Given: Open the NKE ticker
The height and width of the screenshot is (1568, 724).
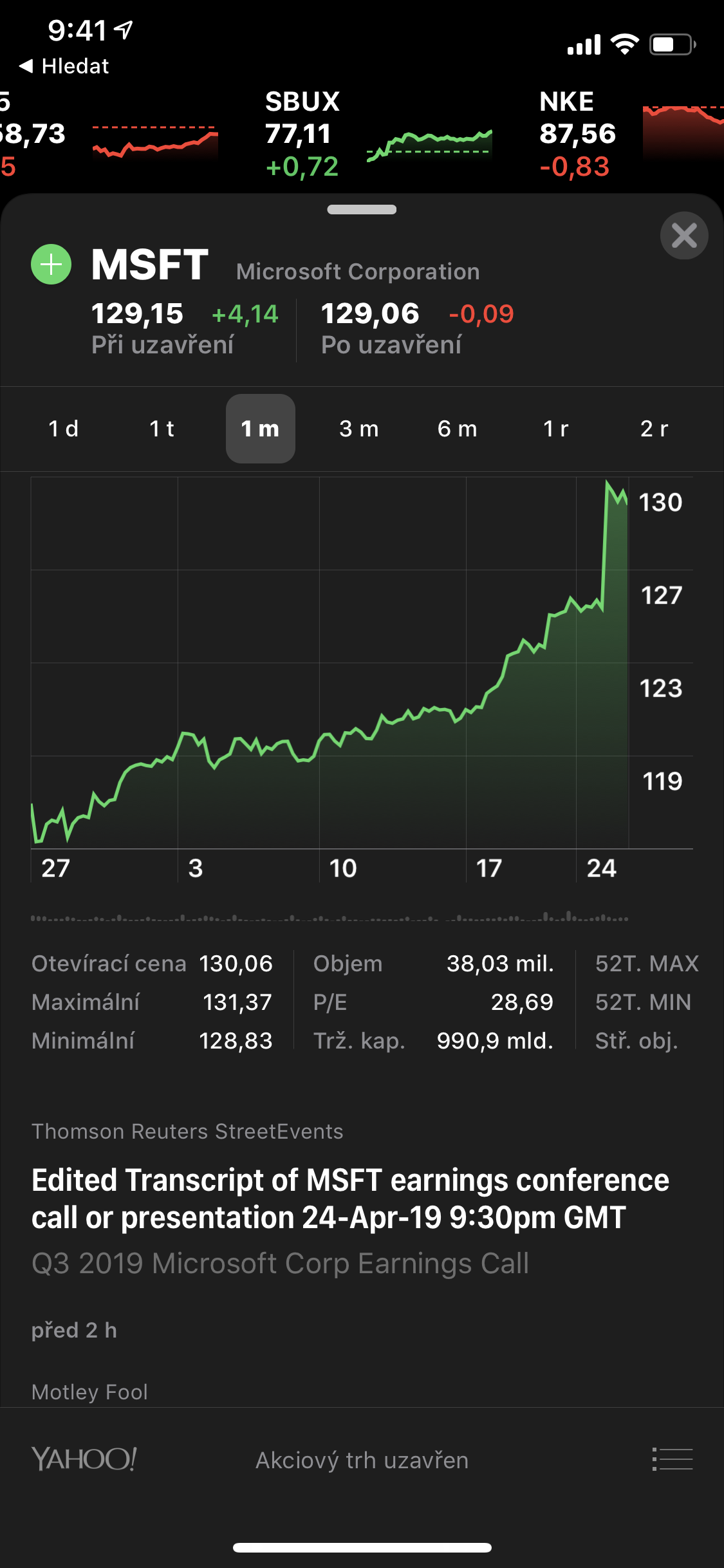Looking at the screenshot, I should click(631, 134).
